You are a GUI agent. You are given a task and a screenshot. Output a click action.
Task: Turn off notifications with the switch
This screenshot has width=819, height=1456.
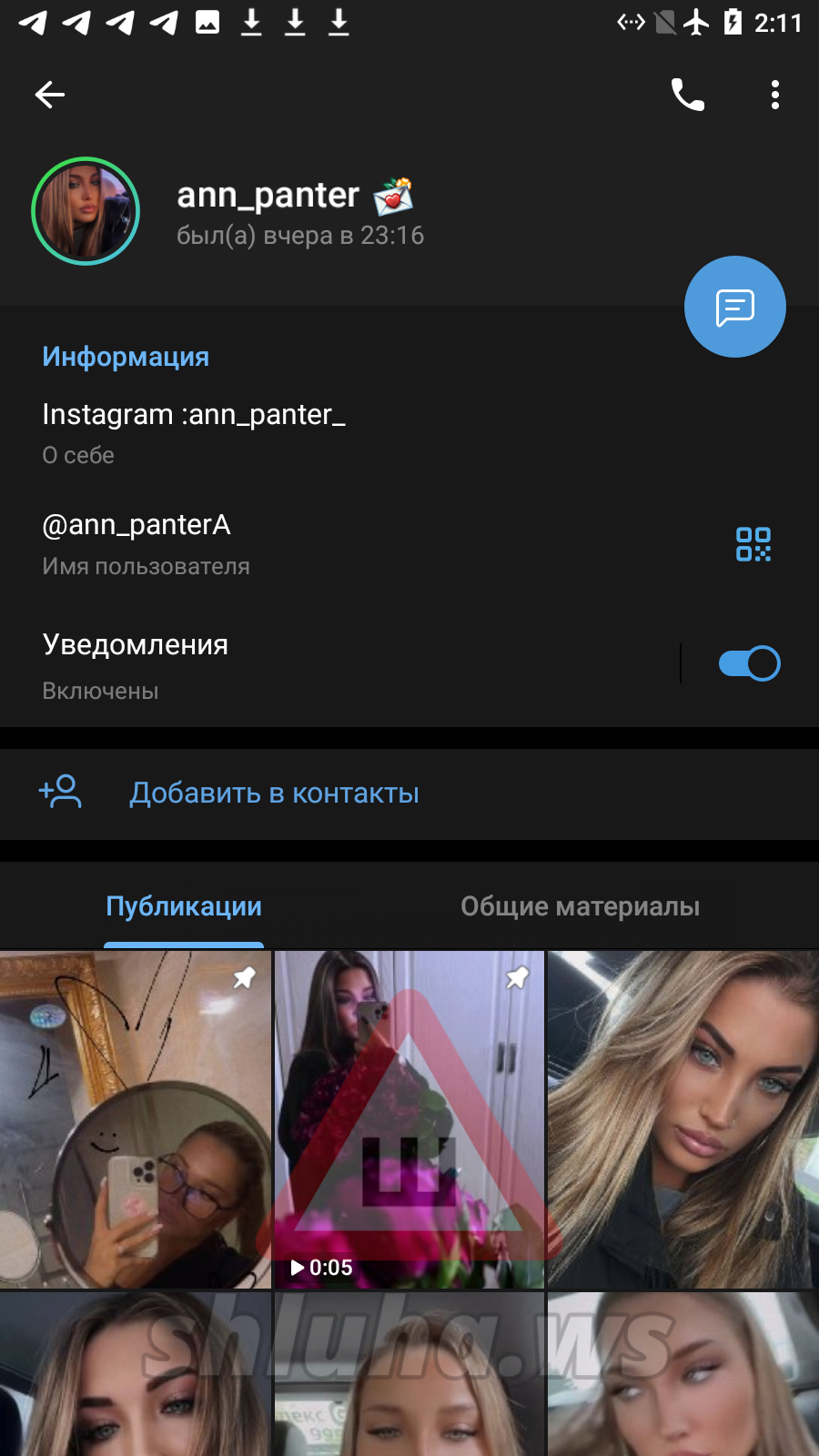pyautogui.click(x=749, y=663)
